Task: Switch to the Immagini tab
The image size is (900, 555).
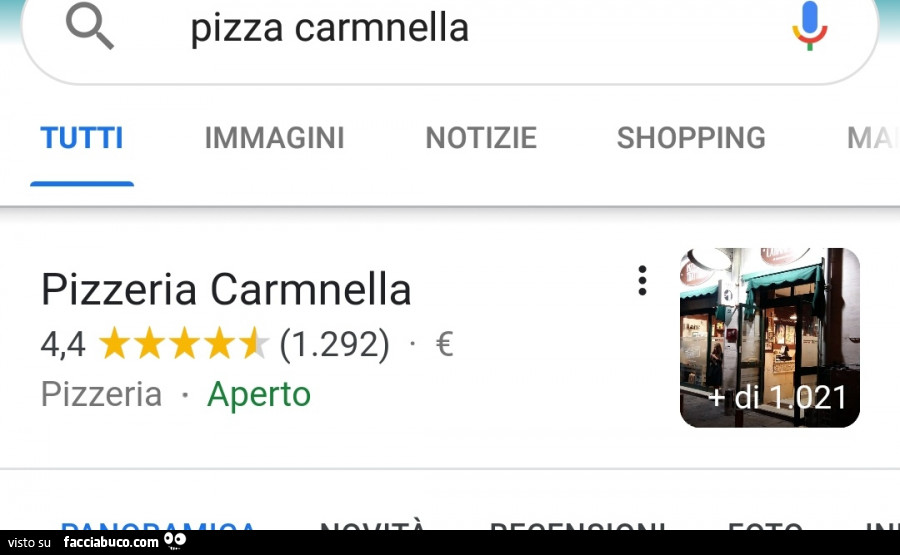Action: (x=274, y=138)
